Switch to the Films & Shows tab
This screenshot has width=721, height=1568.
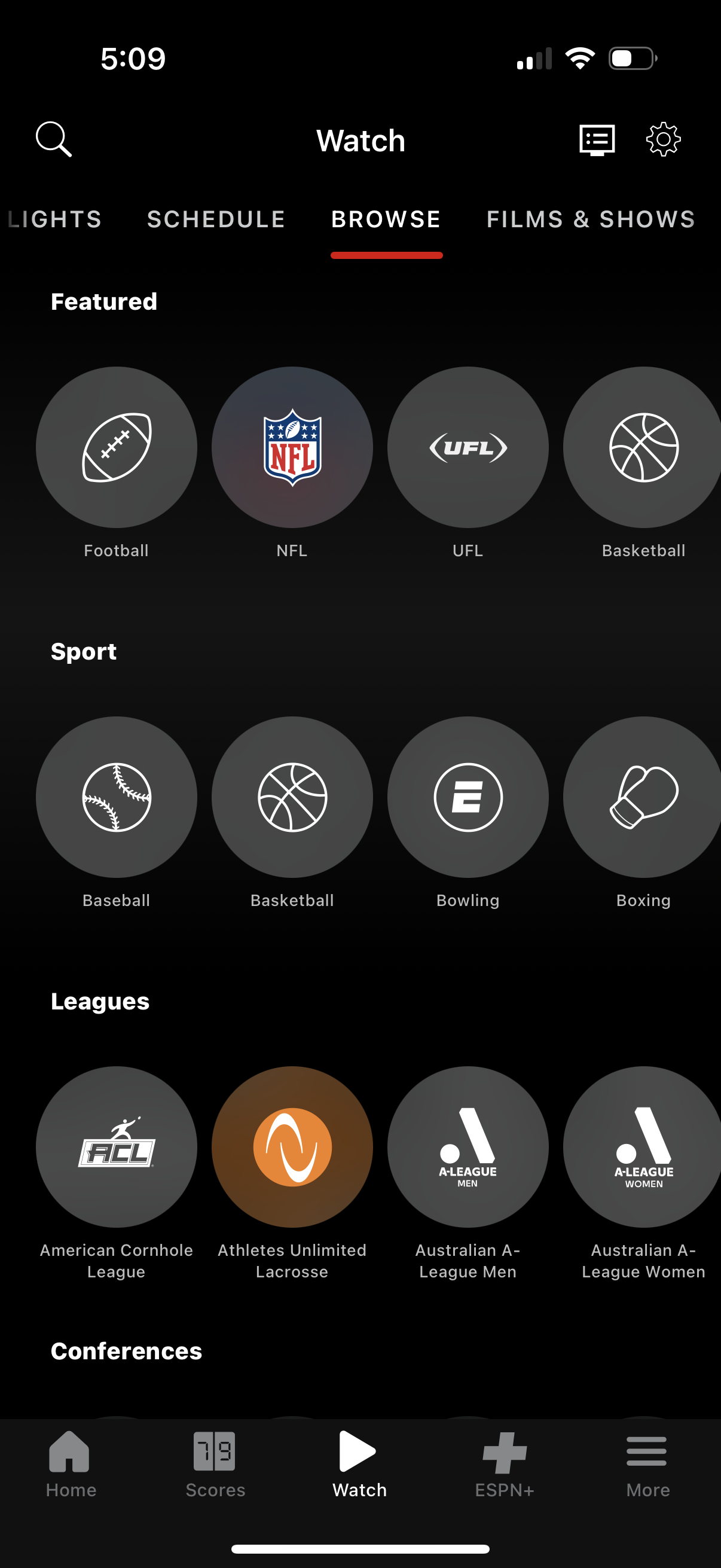[x=591, y=219]
